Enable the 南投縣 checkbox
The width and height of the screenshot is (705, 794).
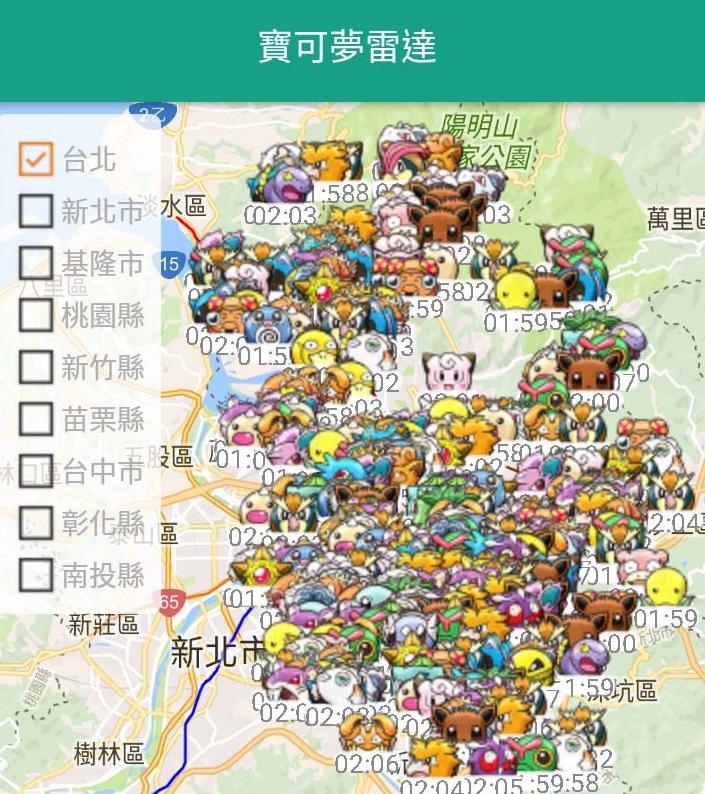pyautogui.click(x=36, y=574)
